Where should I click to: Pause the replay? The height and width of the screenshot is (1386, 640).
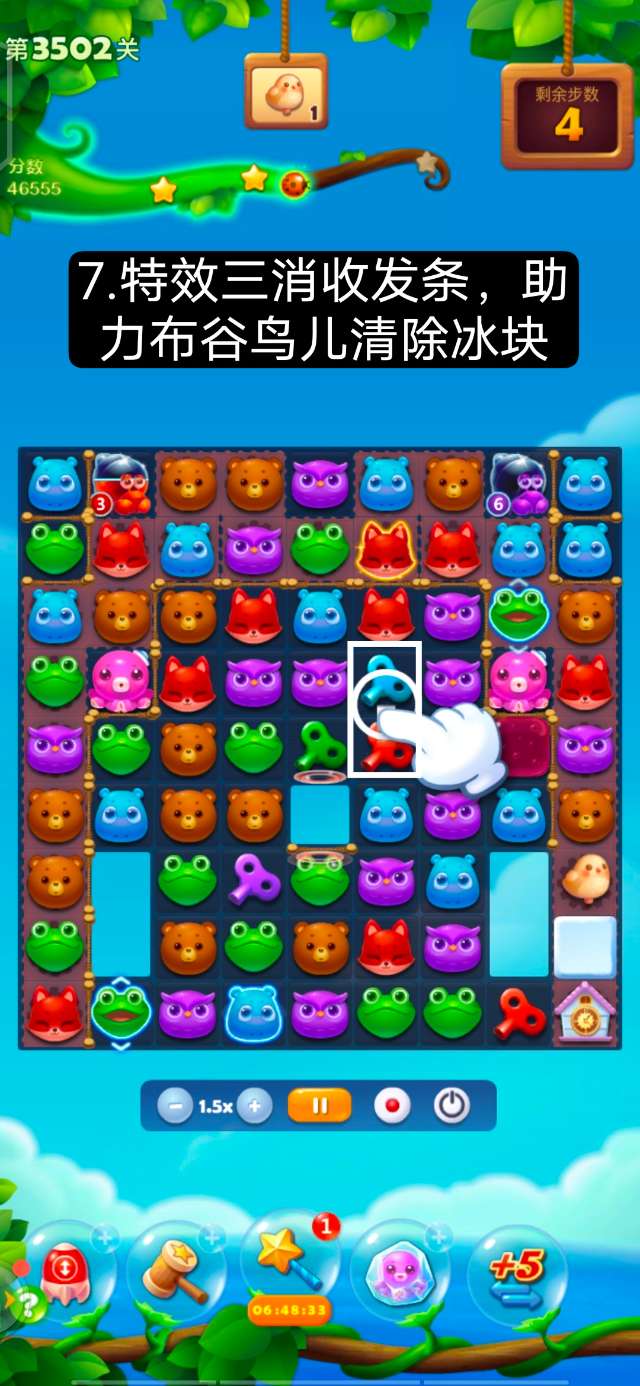click(x=320, y=1106)
